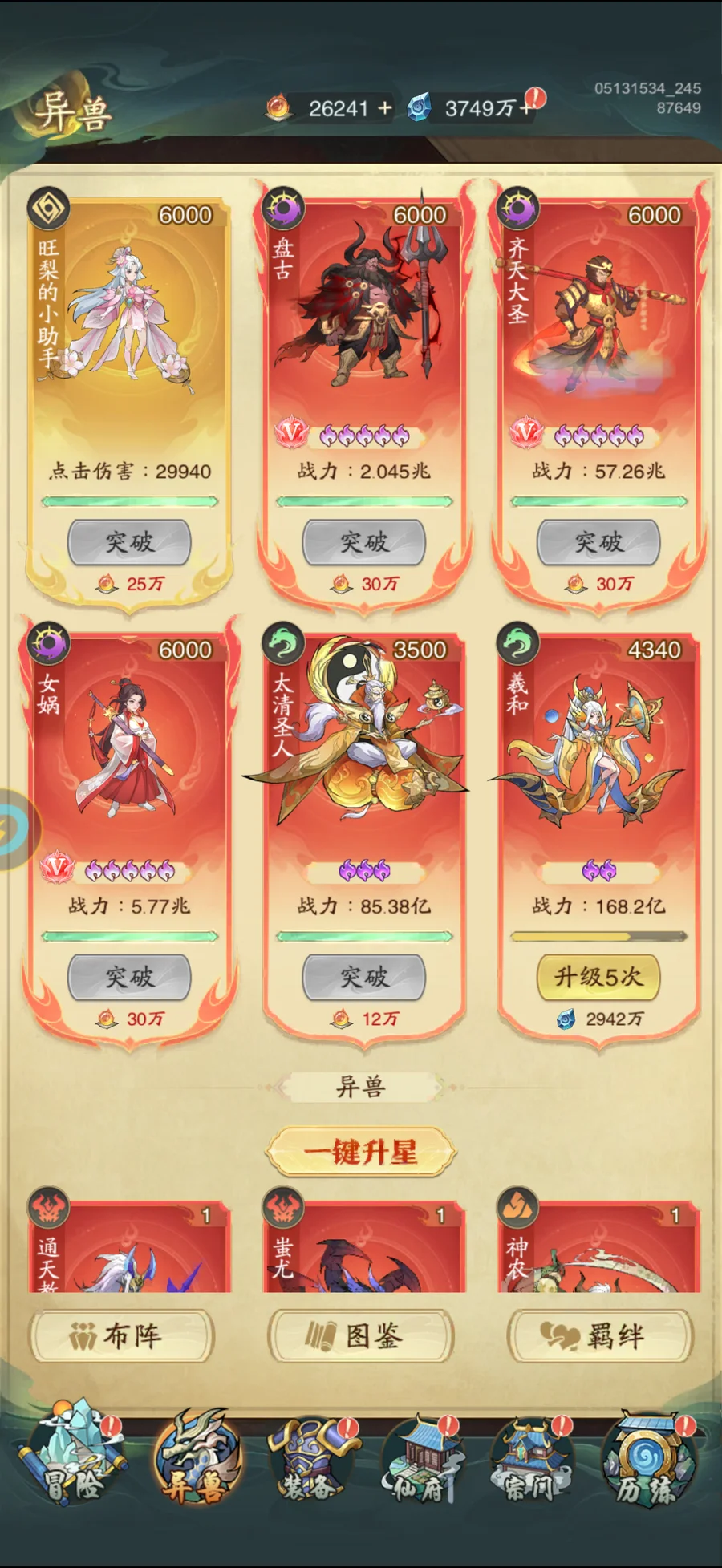Switch to the 仙府 tab
722x1568 pixels.
(420, 1461)
